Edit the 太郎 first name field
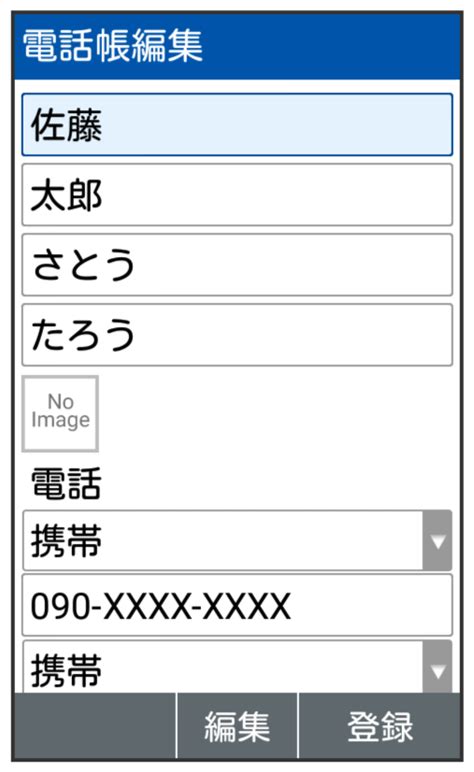Image resolution: width=474 pixels, height=772 pixels. pyautogui.click(x=237, y=195)
